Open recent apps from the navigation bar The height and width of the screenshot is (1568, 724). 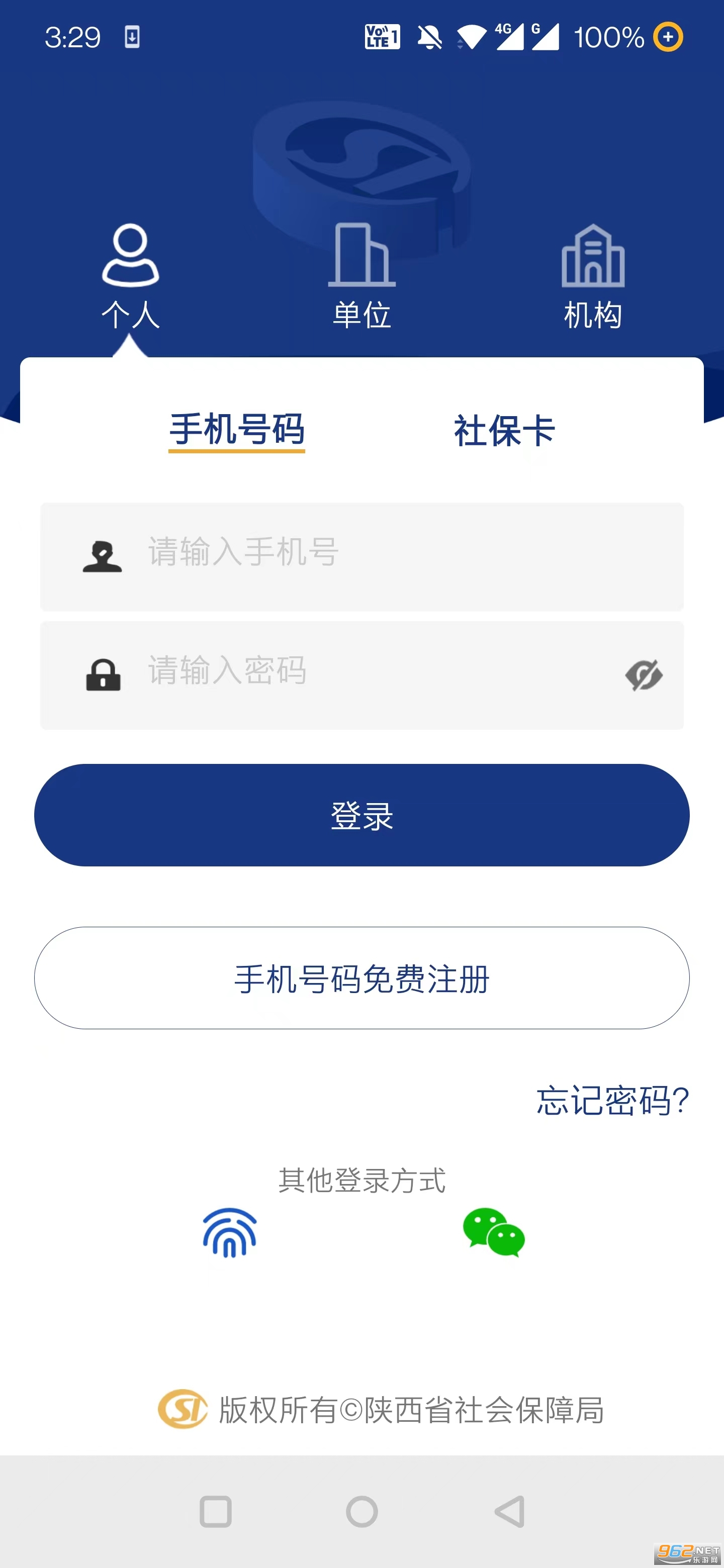tap(216, 1511)
